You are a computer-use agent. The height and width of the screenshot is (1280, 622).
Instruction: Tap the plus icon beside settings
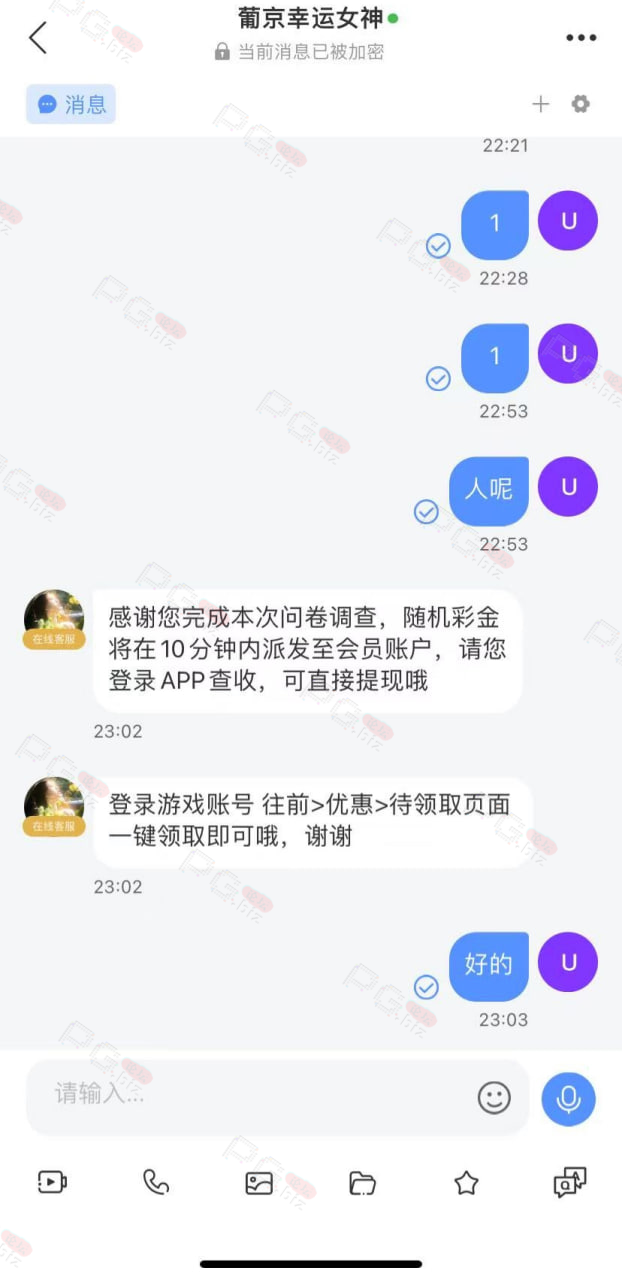(541, 104)
